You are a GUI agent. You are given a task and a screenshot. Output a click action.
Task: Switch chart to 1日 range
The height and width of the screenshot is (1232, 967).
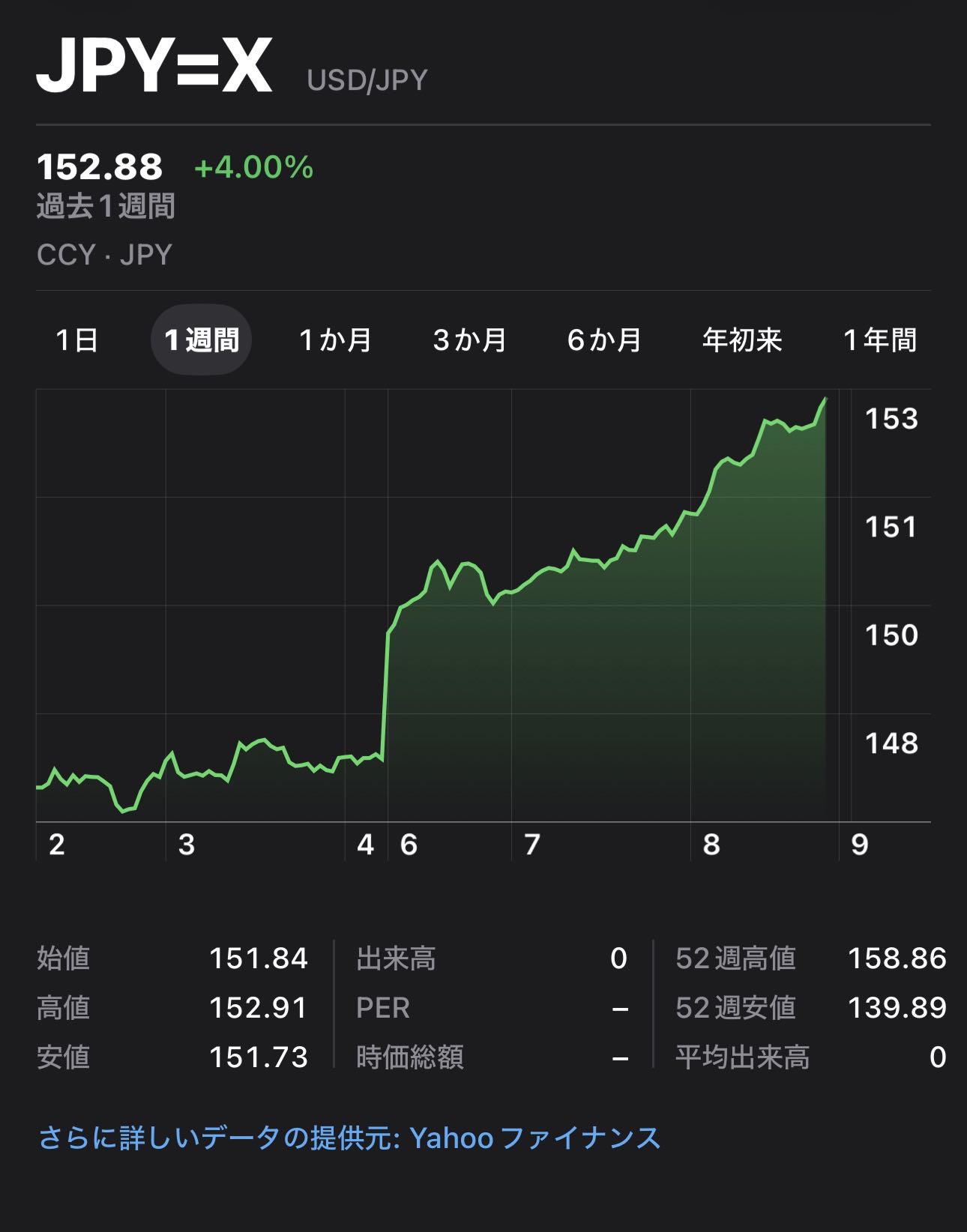click(x=76, y=340)
